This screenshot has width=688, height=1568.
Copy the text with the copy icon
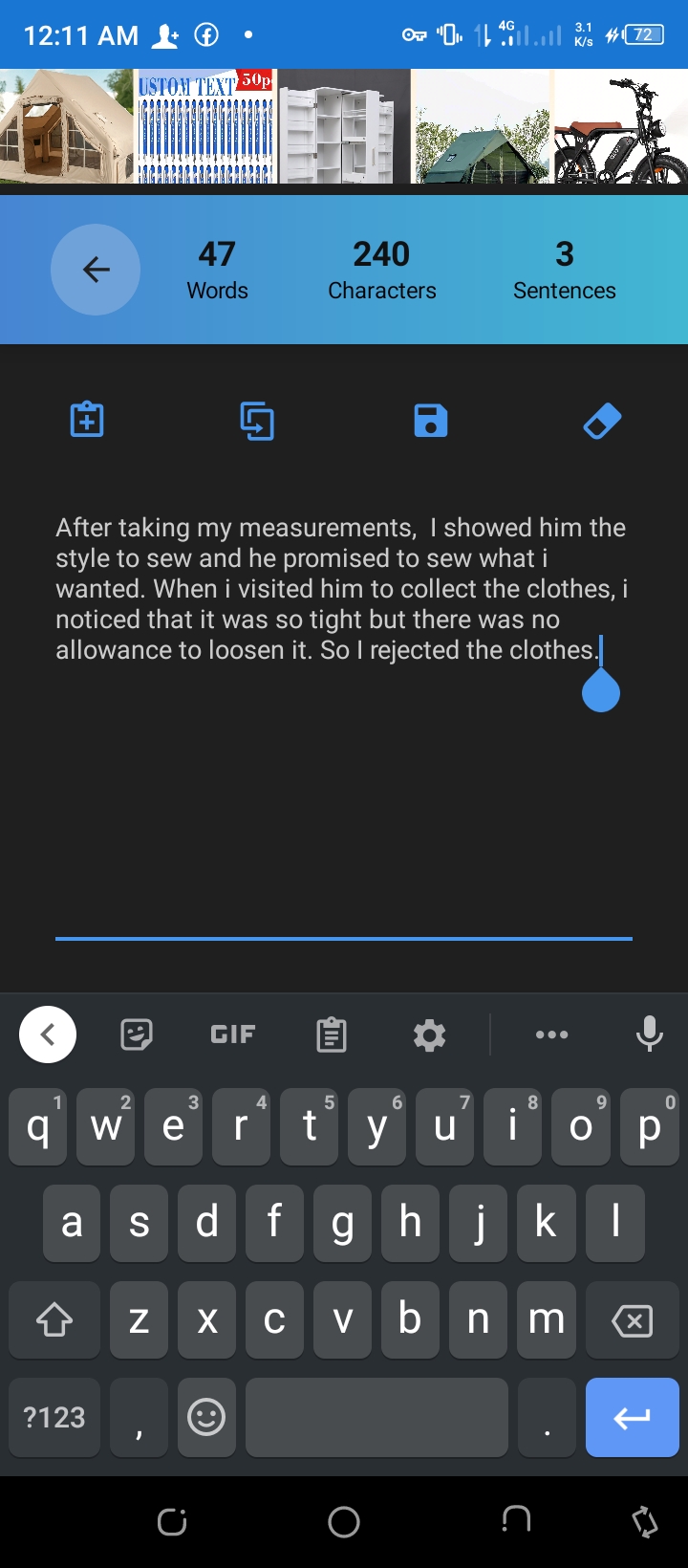click(257, 421)
